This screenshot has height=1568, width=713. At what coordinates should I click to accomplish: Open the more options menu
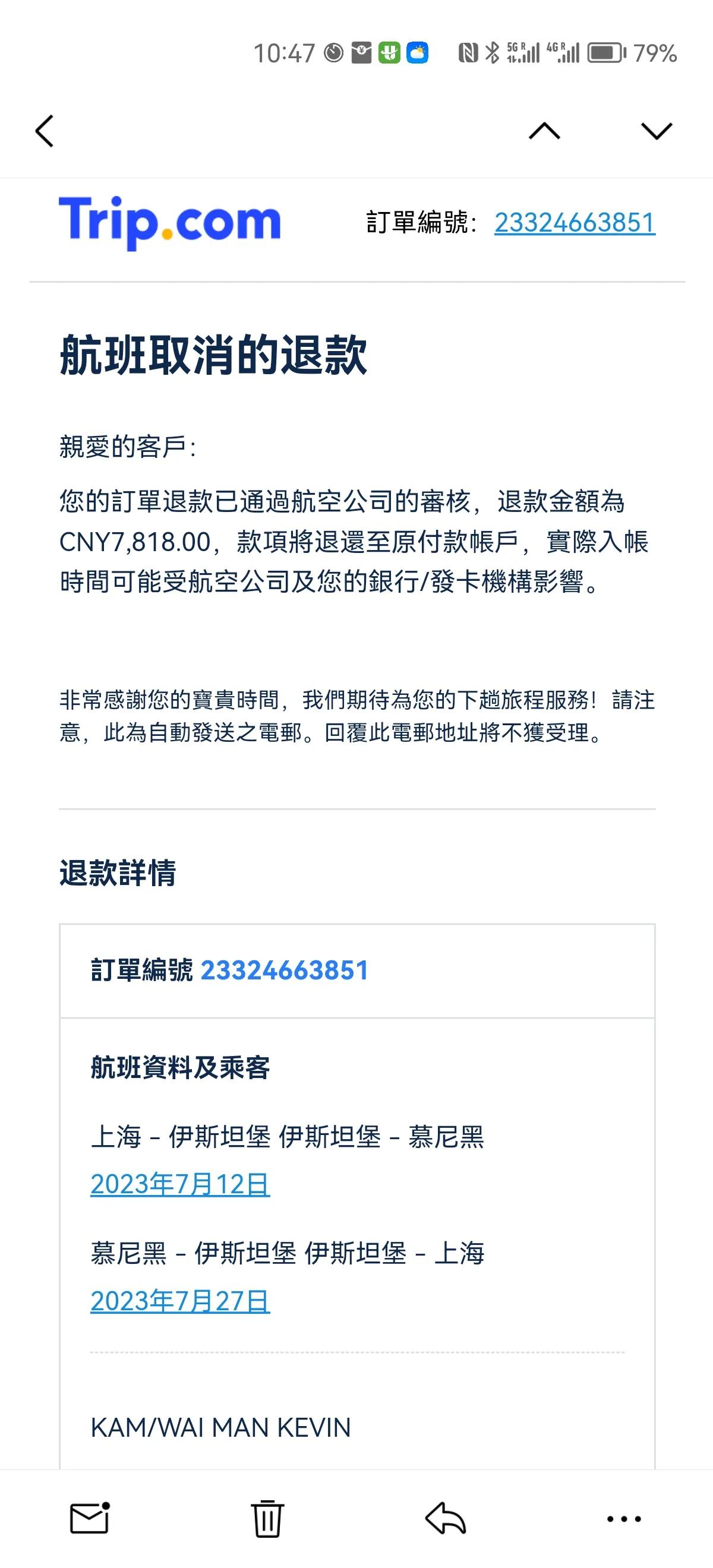(x=623, y=1519)
